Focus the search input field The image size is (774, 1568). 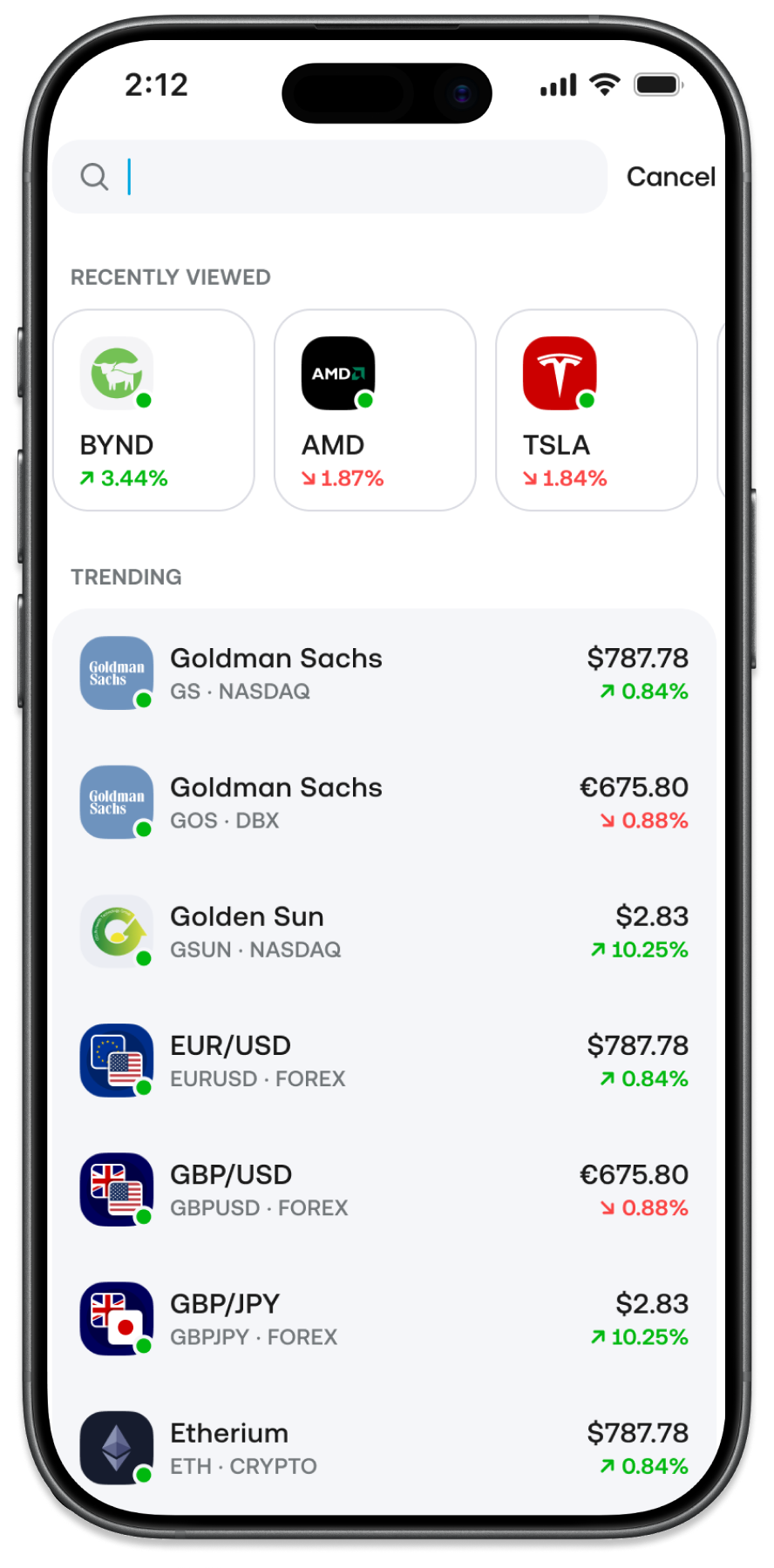click(349, 177)
